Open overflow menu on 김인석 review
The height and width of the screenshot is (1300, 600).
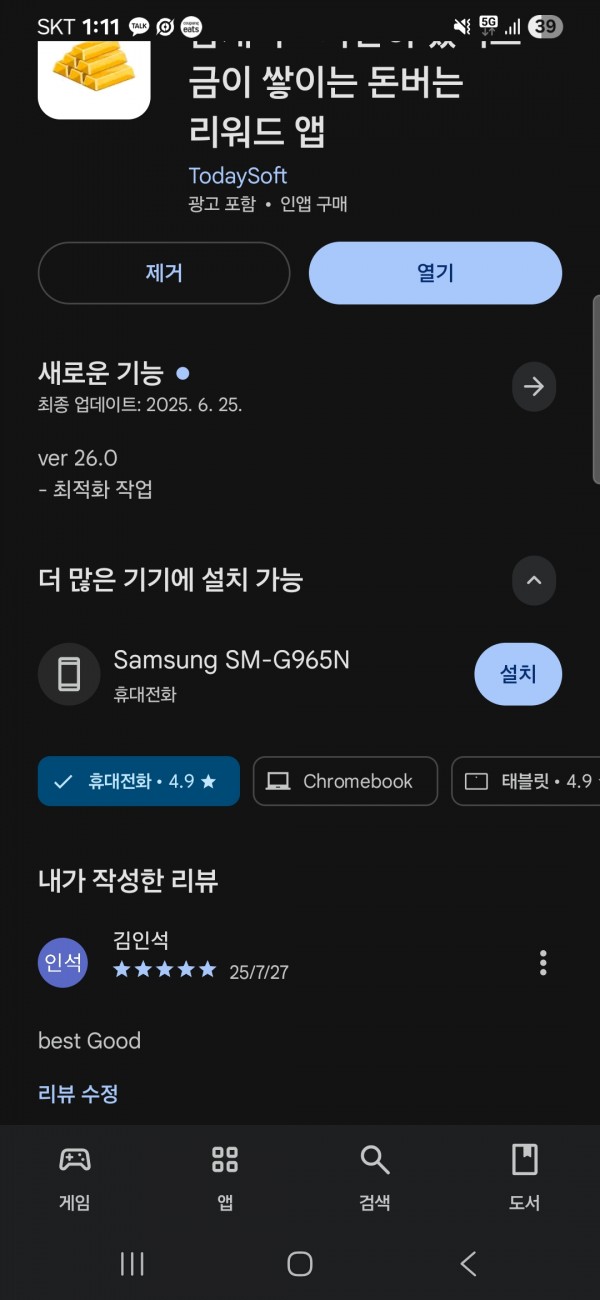(x=543, y=963)
